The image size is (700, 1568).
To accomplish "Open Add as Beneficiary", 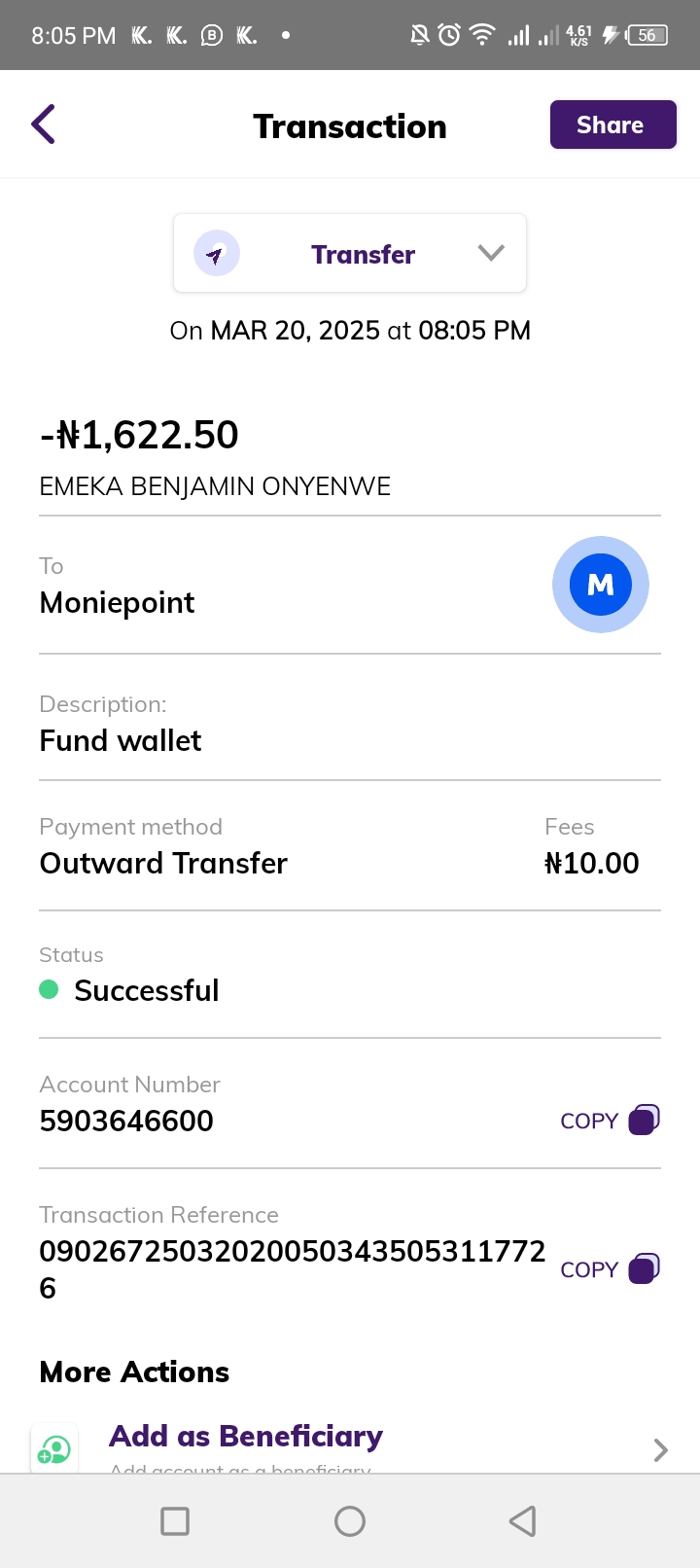I will pos(246,1437).
